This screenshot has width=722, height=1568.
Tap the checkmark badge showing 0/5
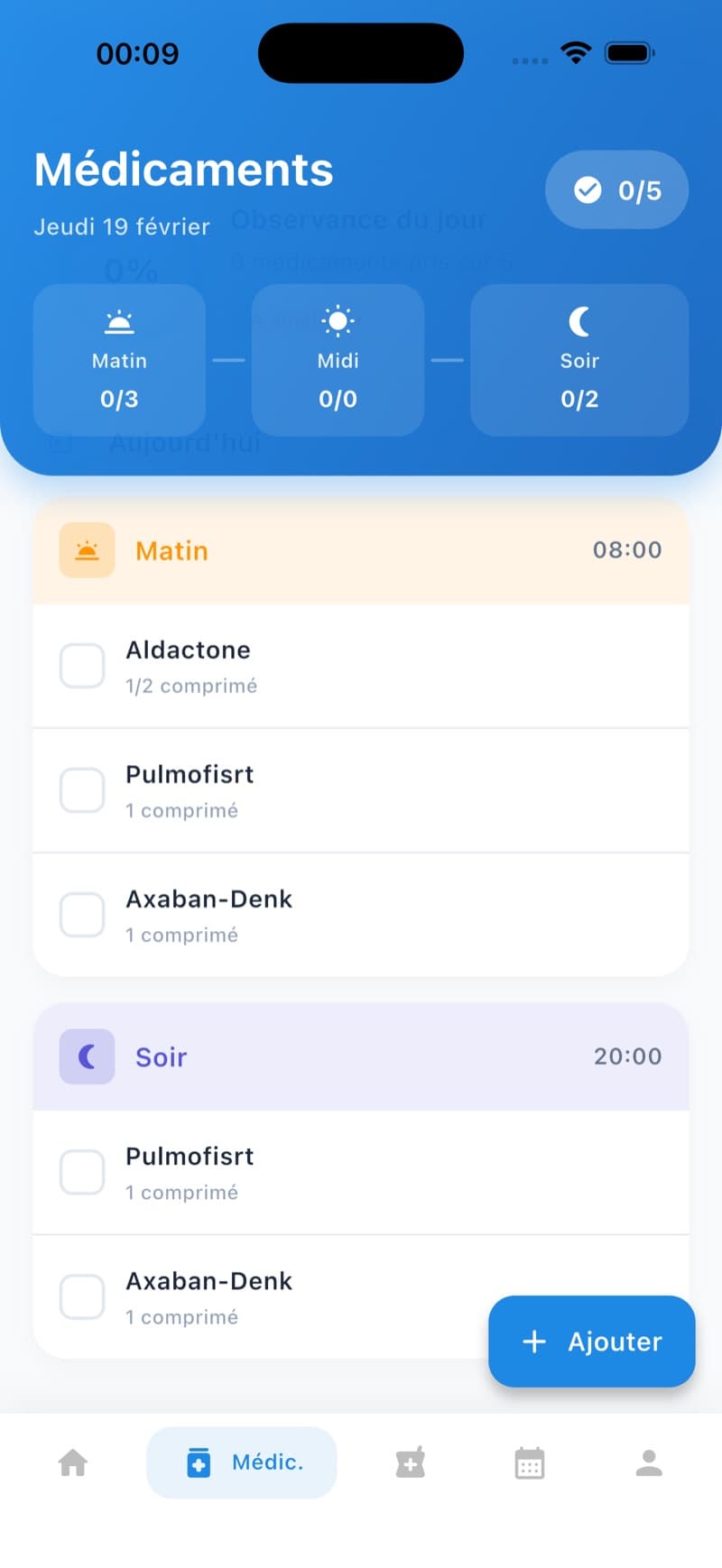pos(616,189)
